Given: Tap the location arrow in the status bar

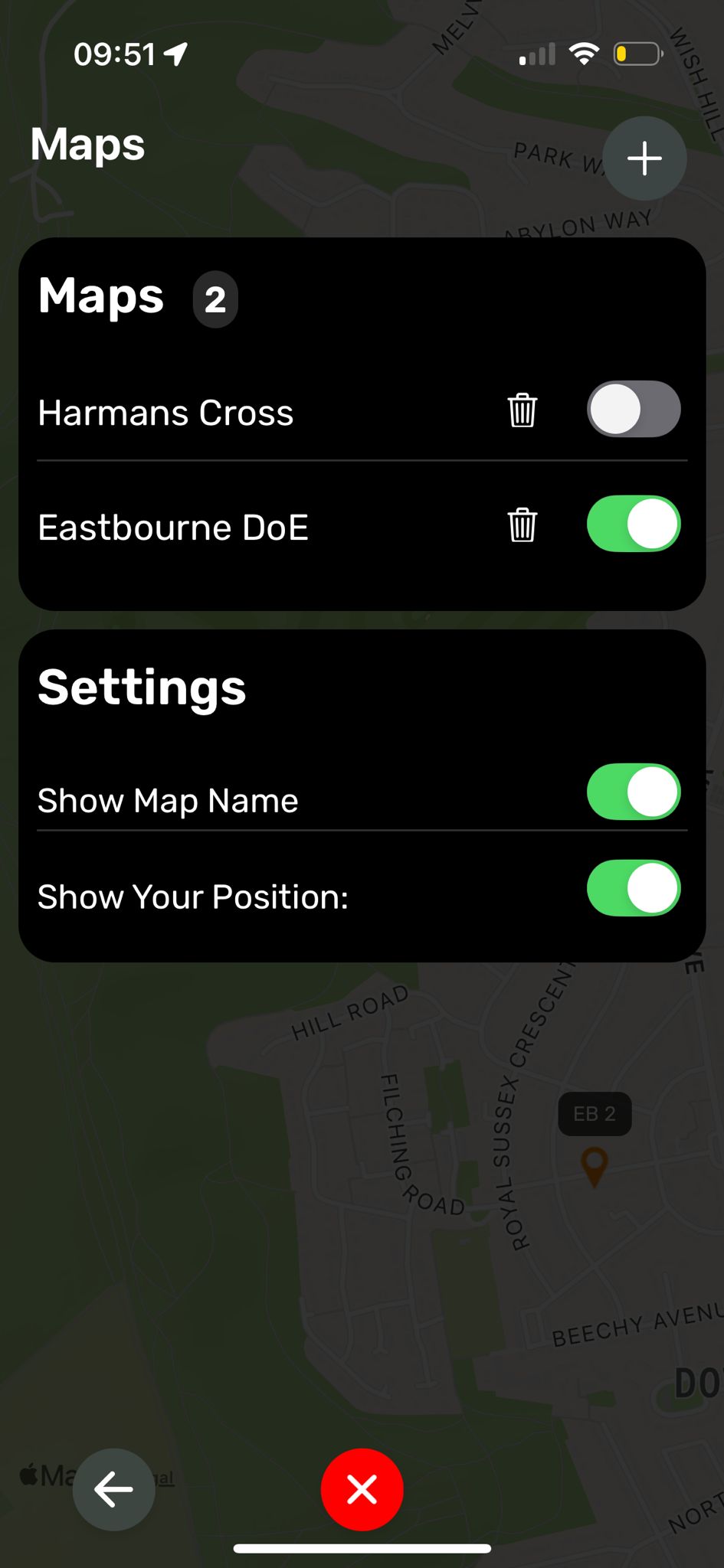Looking at the screenshot, I should (x=175, y=53).
